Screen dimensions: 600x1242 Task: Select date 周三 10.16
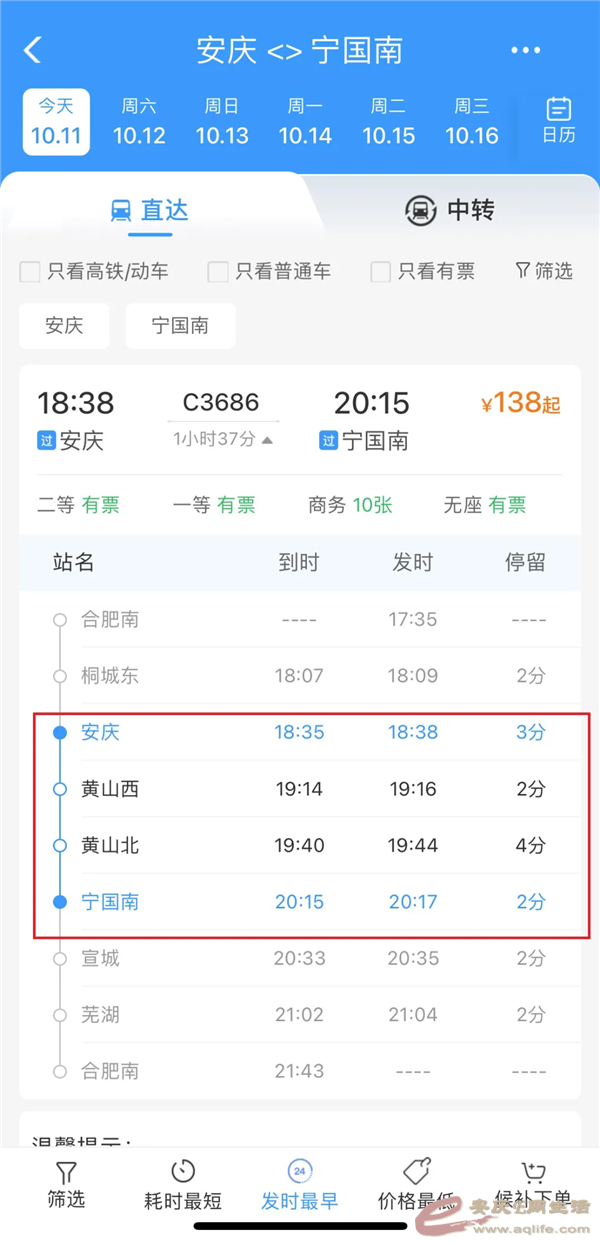471,122
